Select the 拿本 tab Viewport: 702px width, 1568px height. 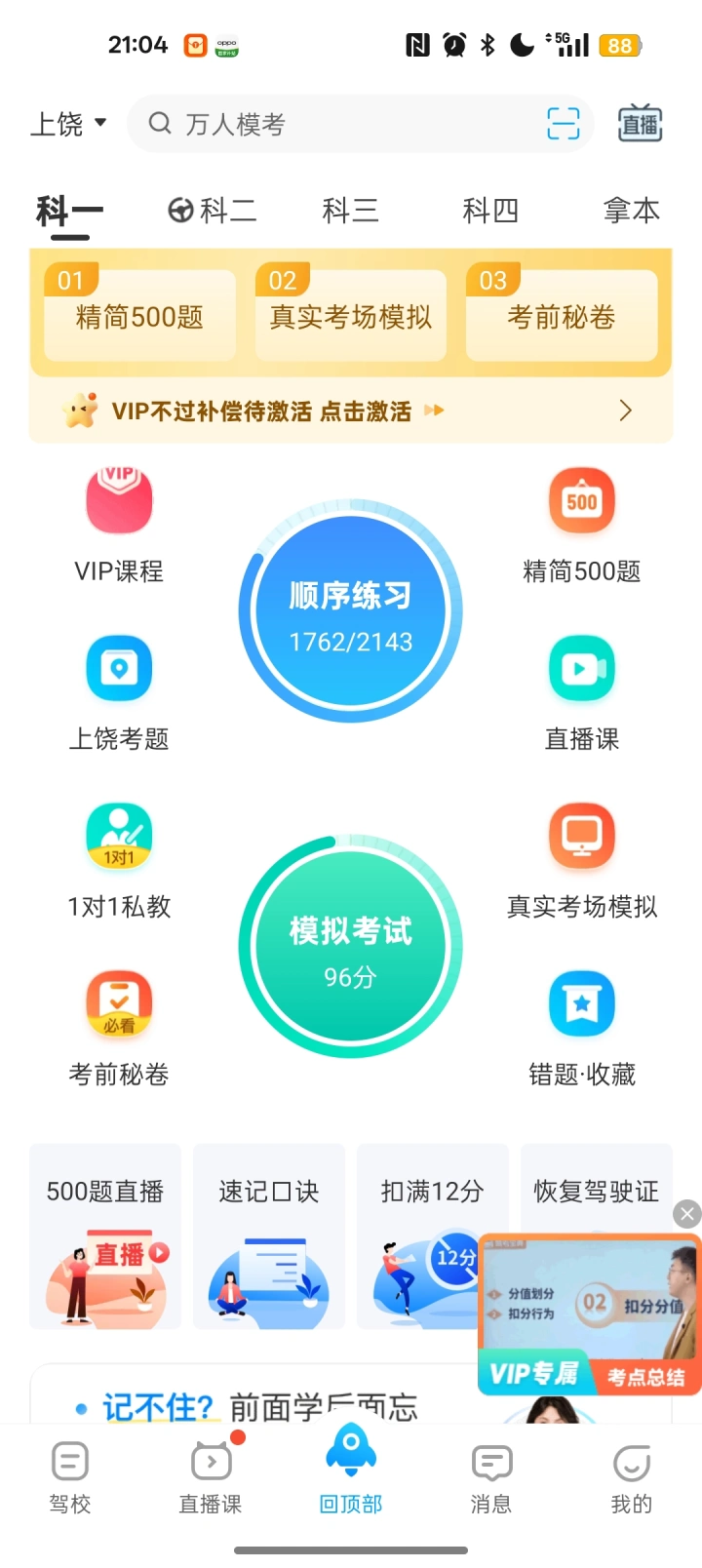[631, 211]
